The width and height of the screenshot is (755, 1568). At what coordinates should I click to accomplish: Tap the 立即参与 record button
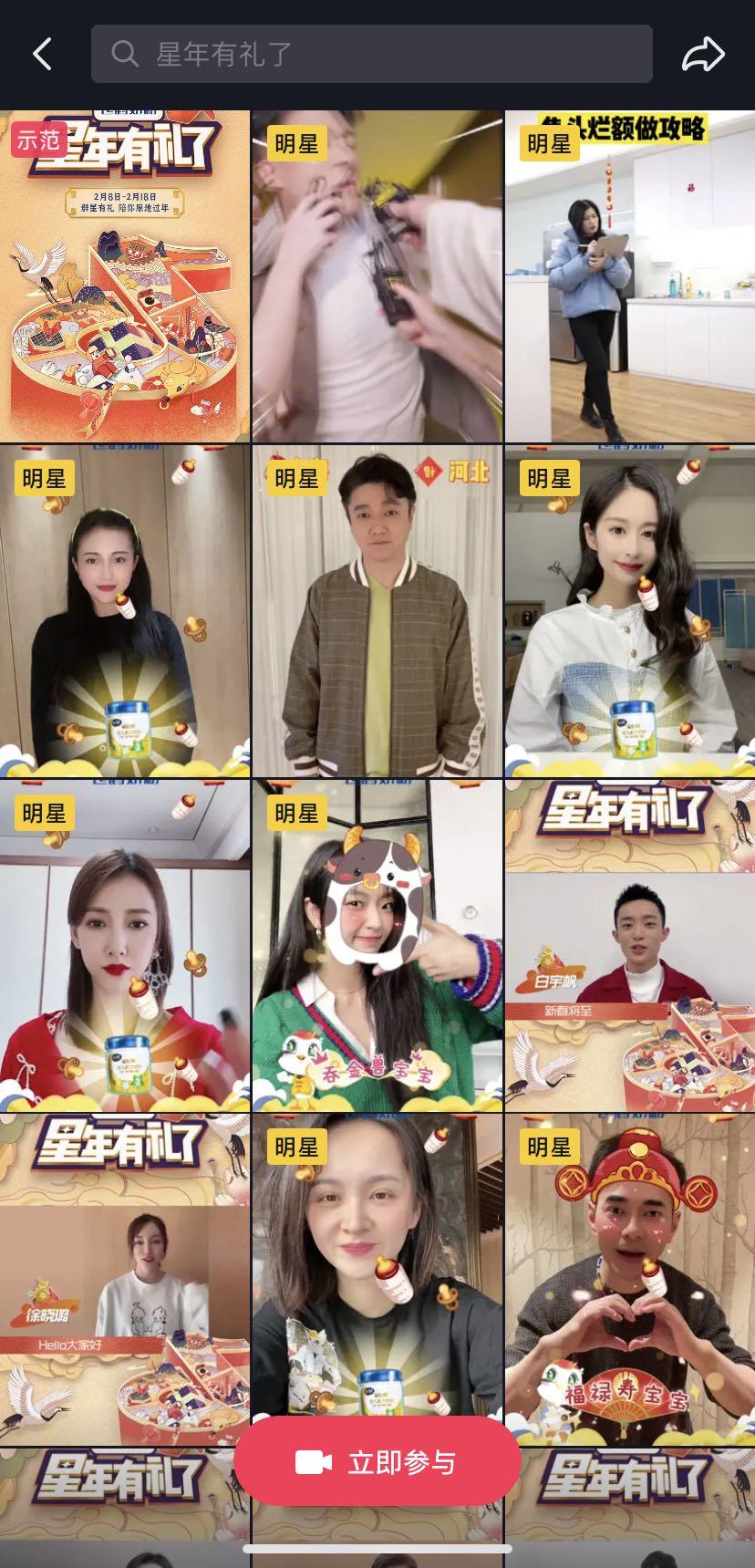point(377,1462)
